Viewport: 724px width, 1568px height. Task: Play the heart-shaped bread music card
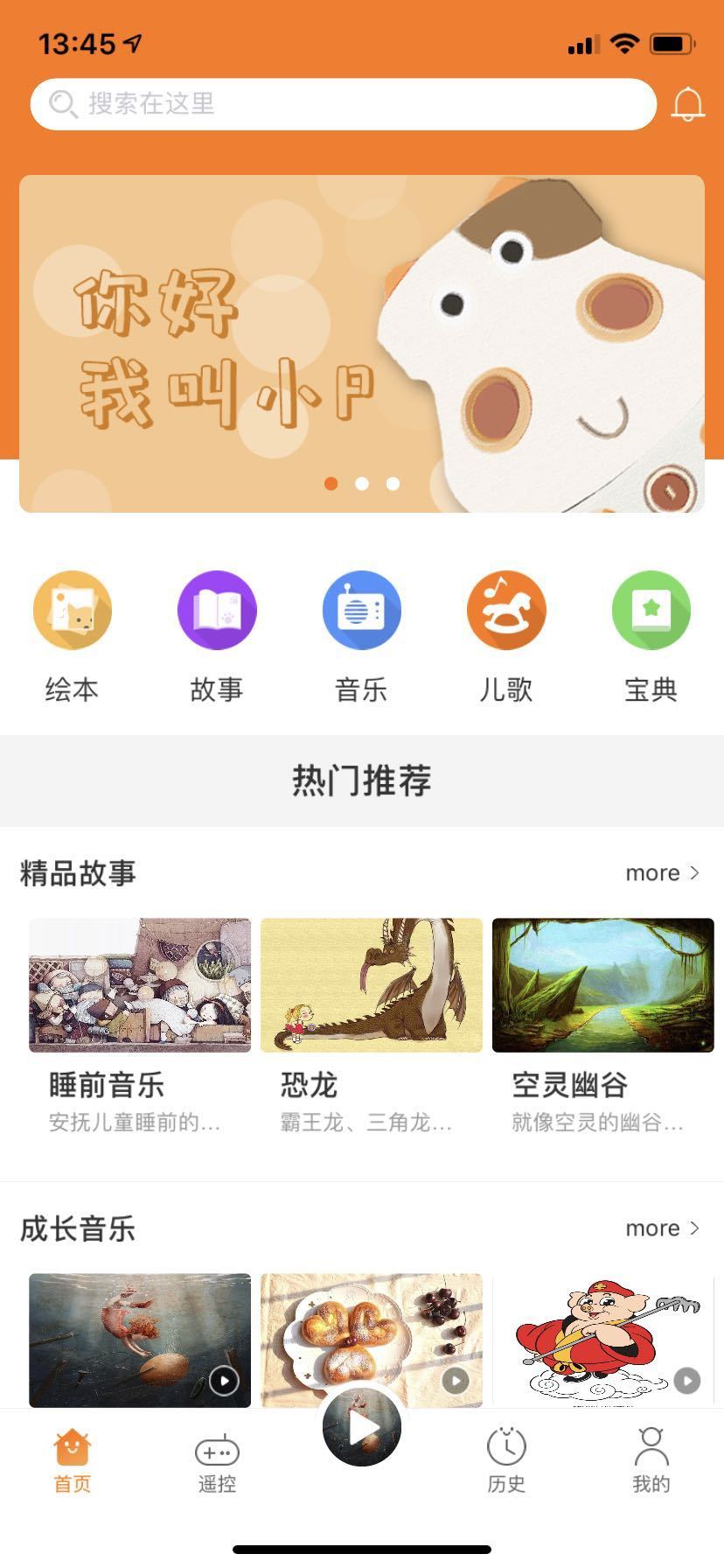[456, 1381]
